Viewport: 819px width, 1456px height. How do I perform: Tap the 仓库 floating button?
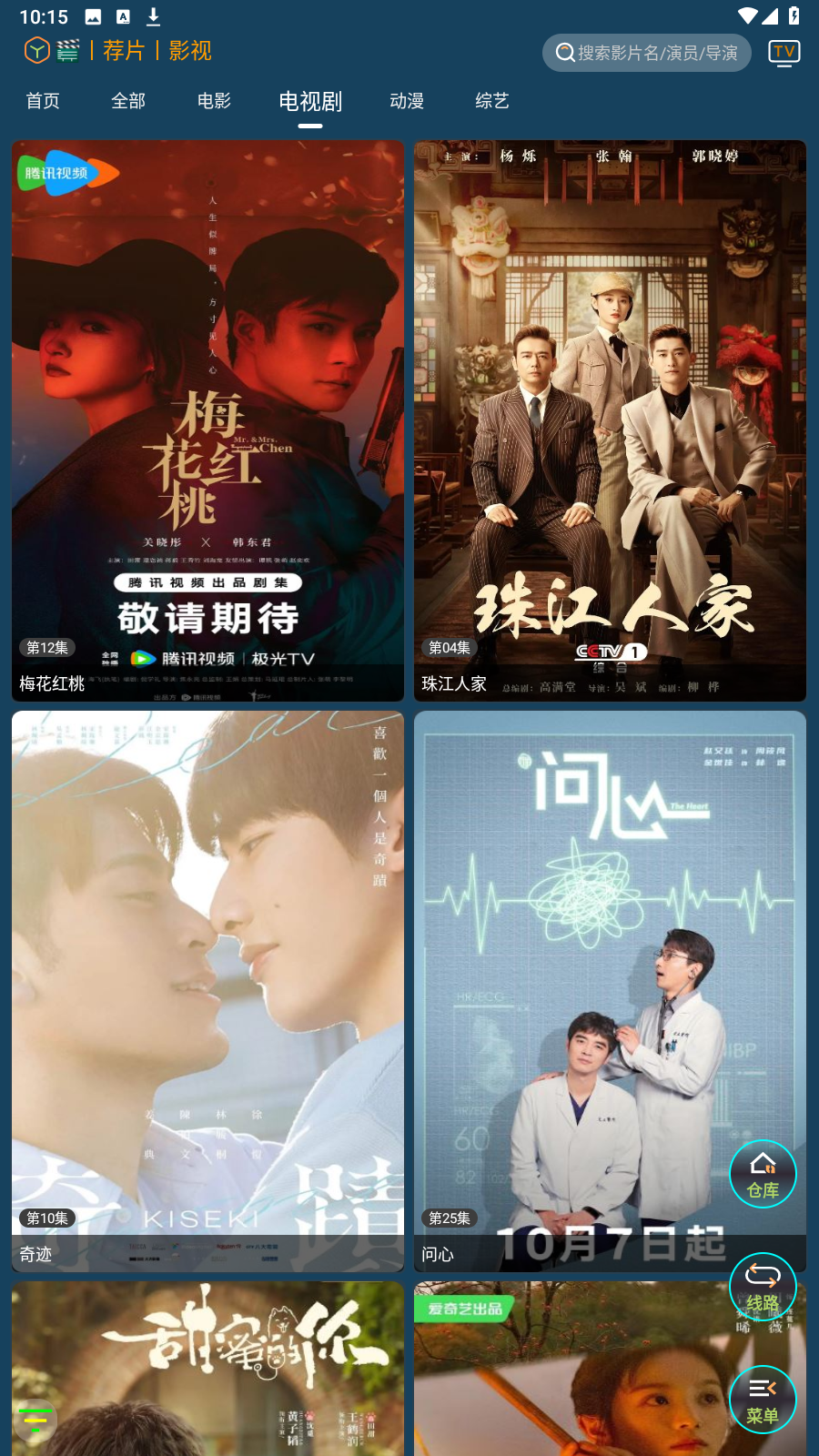click(x=763, y=1174)
